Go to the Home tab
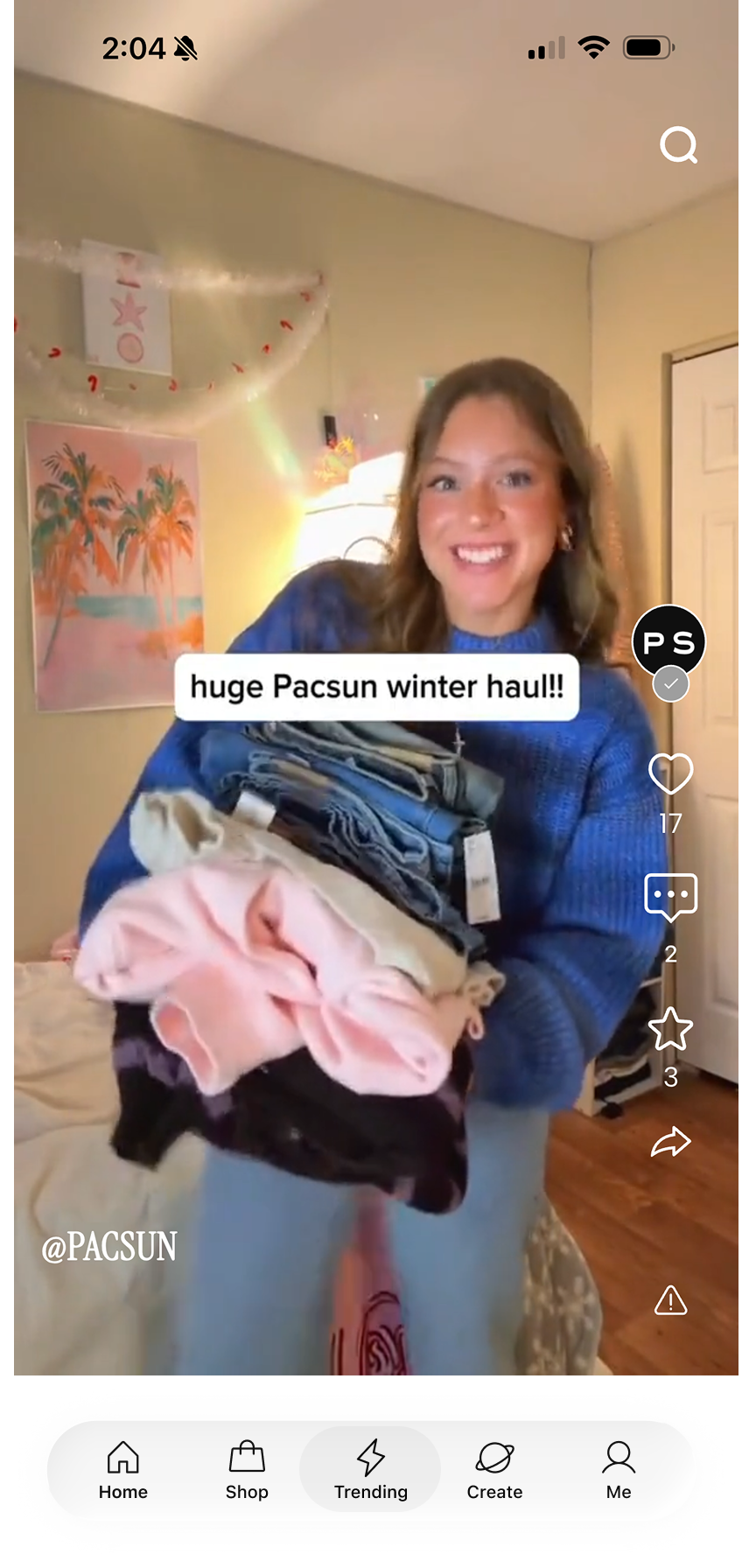742x1568 pixels. pos(123,1470)
